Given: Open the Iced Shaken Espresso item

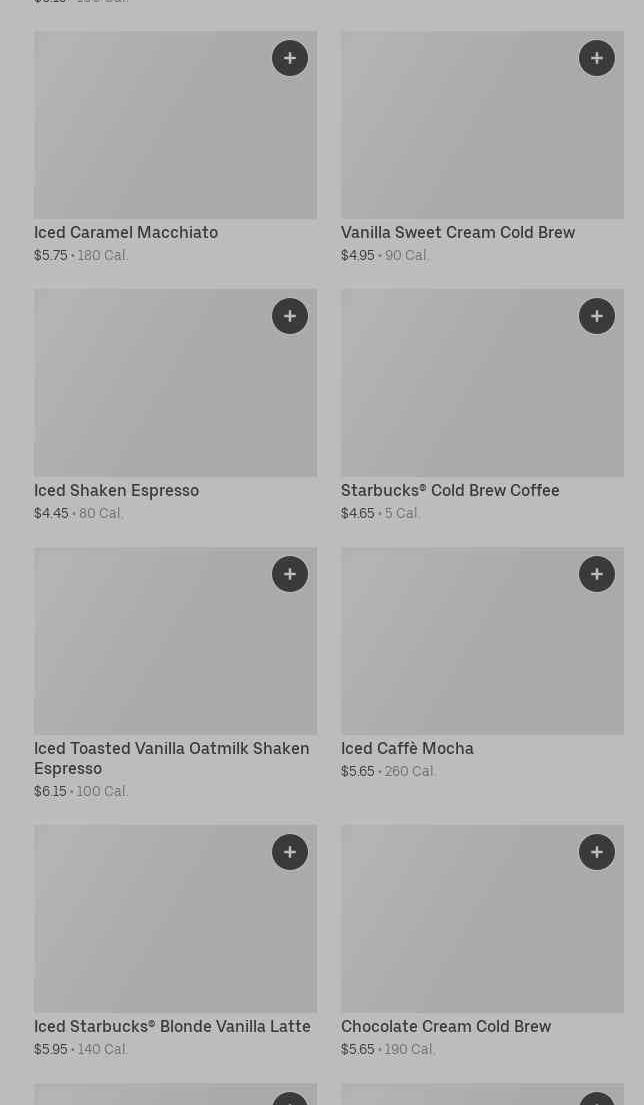Looking at the screenshot, I should pyautogui.click(x=116, y=490).
